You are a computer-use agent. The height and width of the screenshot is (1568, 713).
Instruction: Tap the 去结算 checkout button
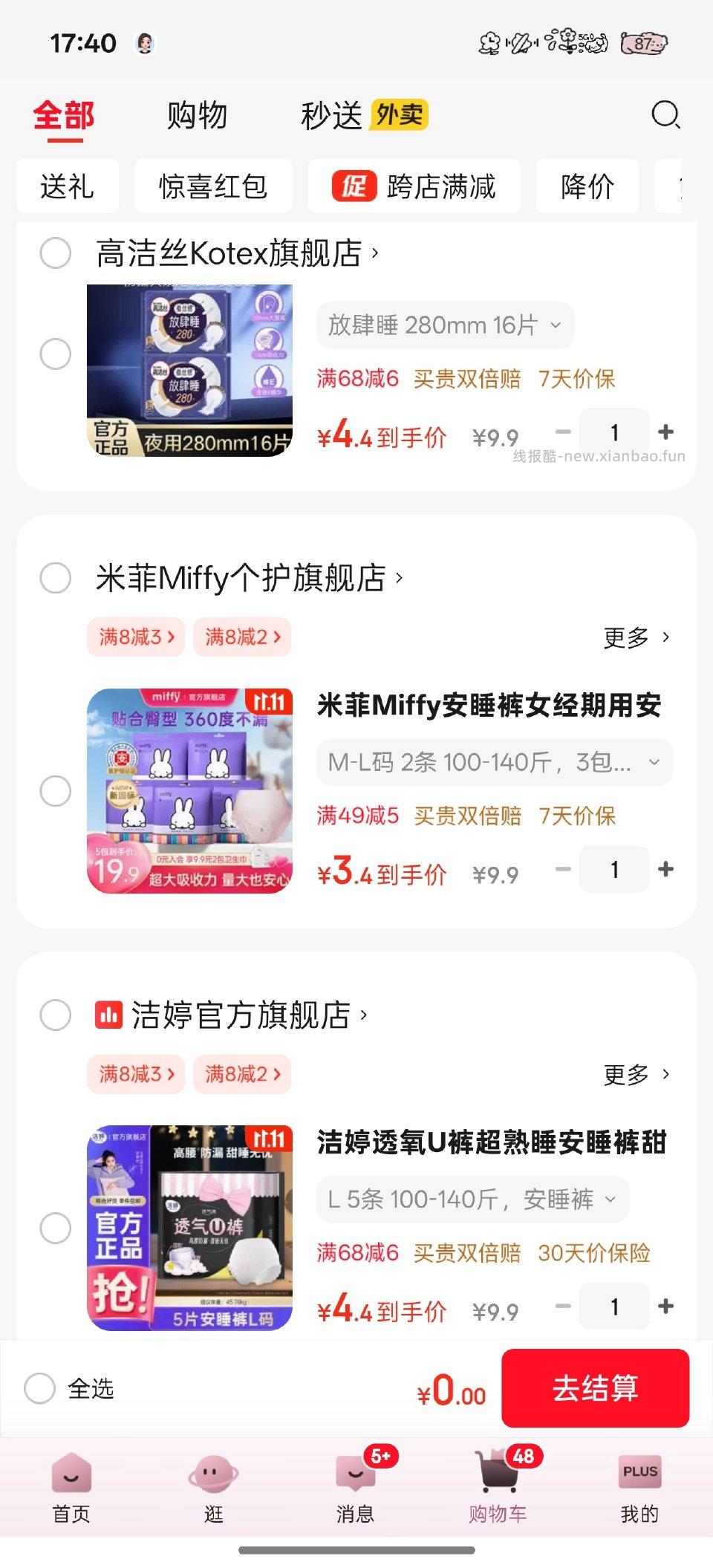click(596, 1389)
